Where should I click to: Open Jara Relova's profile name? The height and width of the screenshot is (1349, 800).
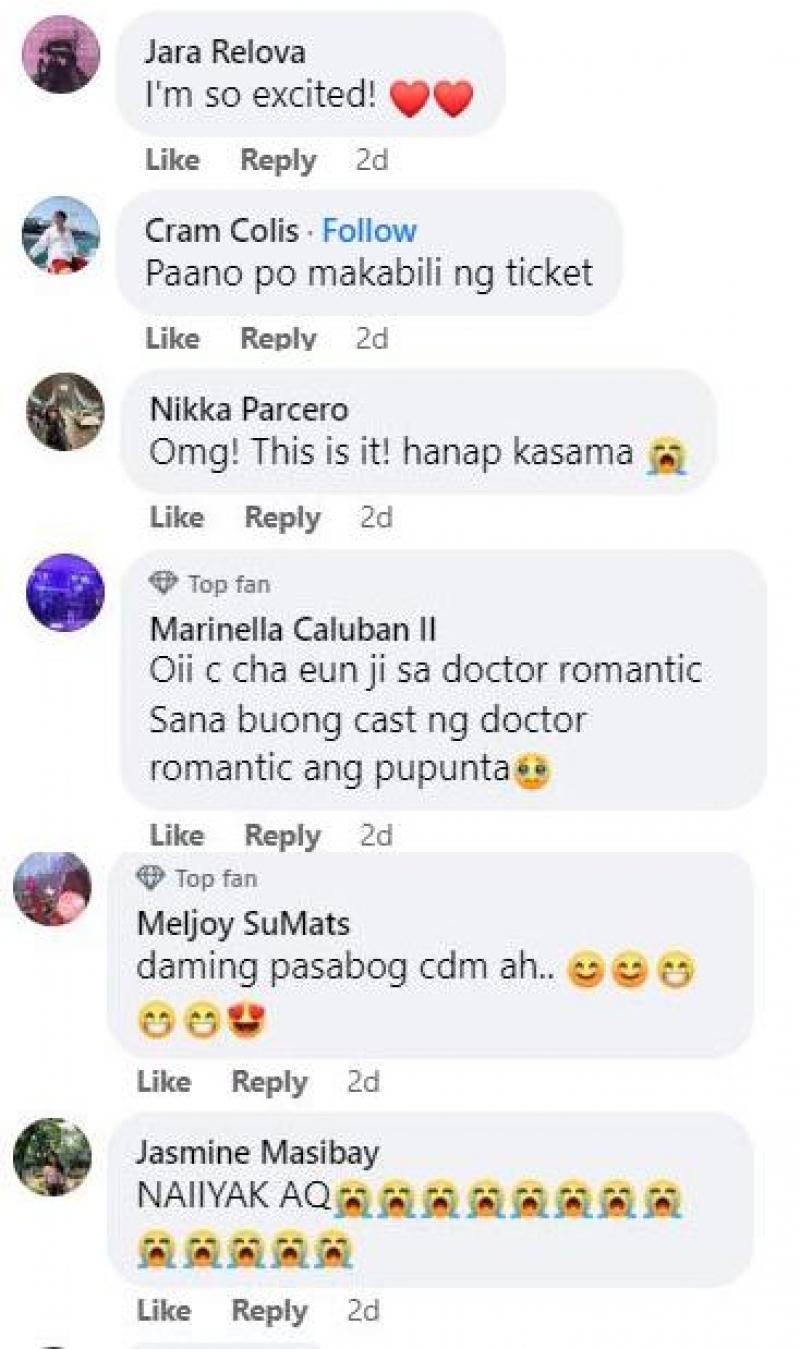coord(225,51)
